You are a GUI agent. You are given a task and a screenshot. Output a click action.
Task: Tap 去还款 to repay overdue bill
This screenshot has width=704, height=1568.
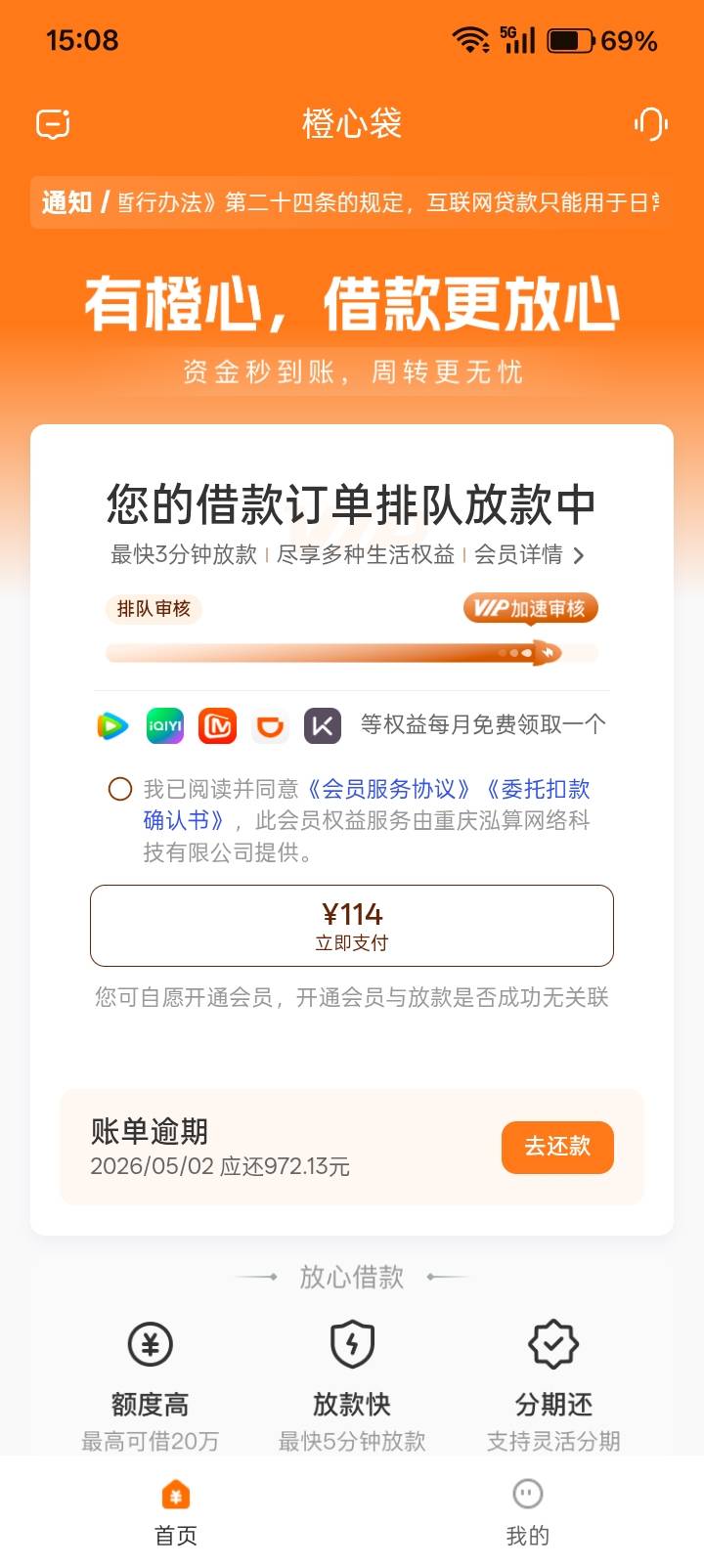(557, 1147)
